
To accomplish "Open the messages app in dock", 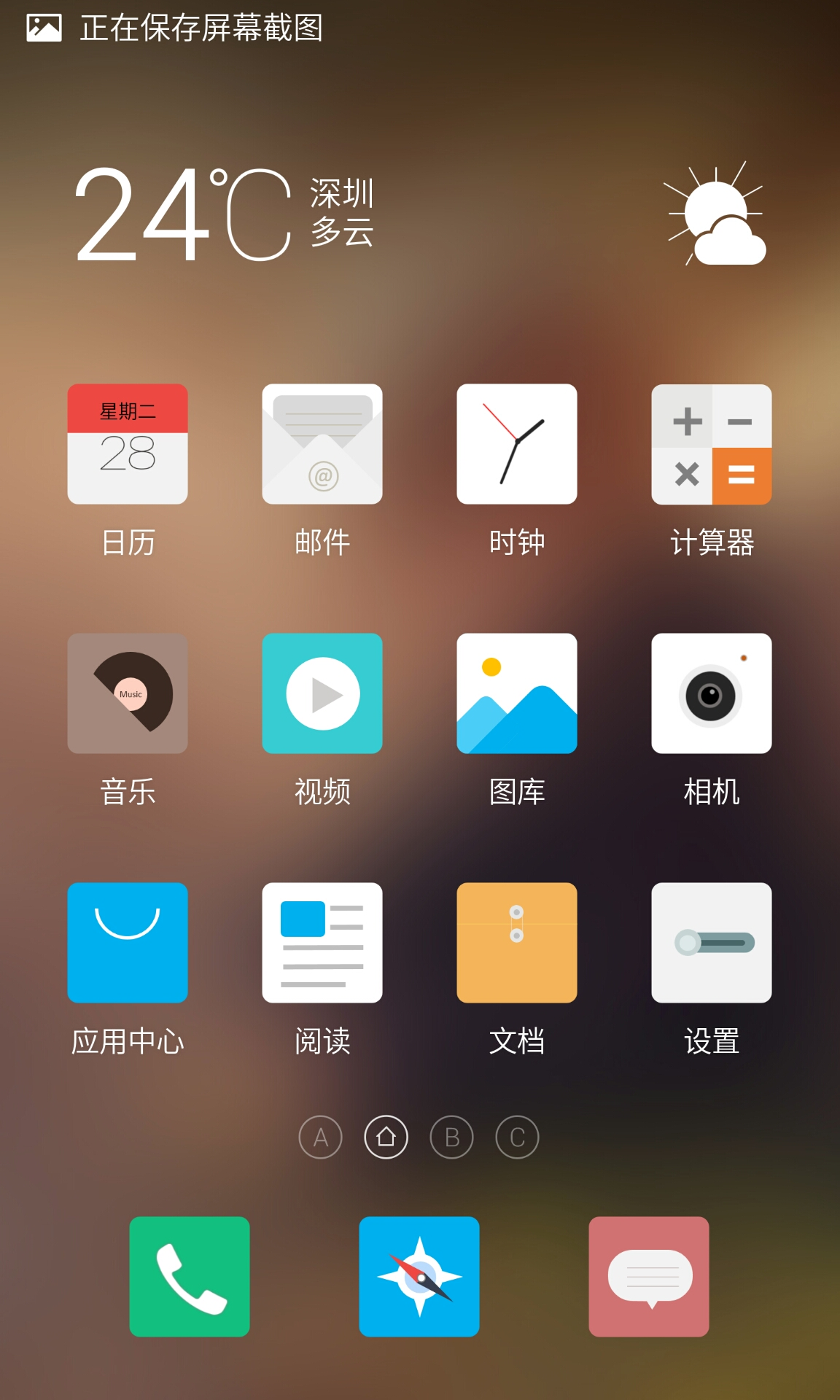I will 649,1277.
